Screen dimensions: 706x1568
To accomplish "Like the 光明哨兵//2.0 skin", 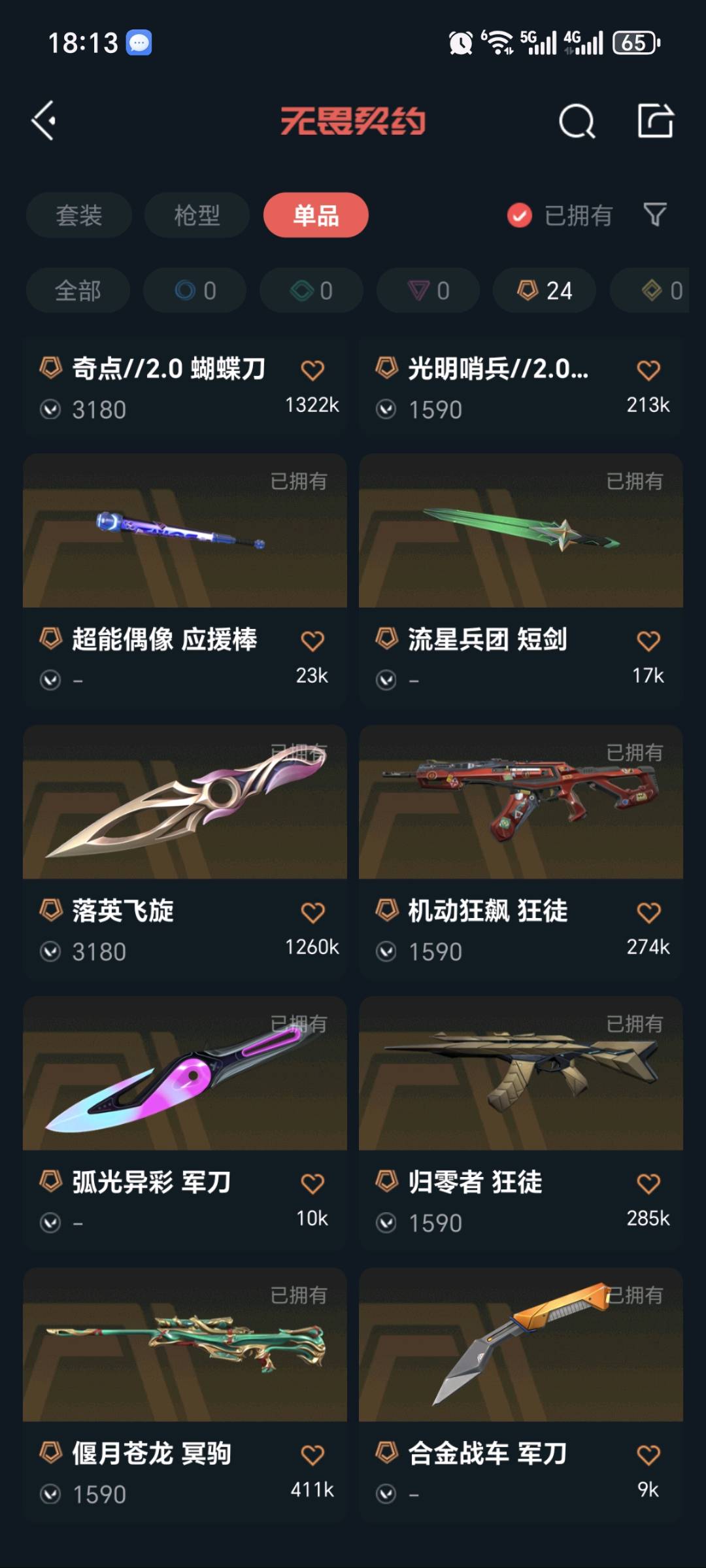I will 648,370.
